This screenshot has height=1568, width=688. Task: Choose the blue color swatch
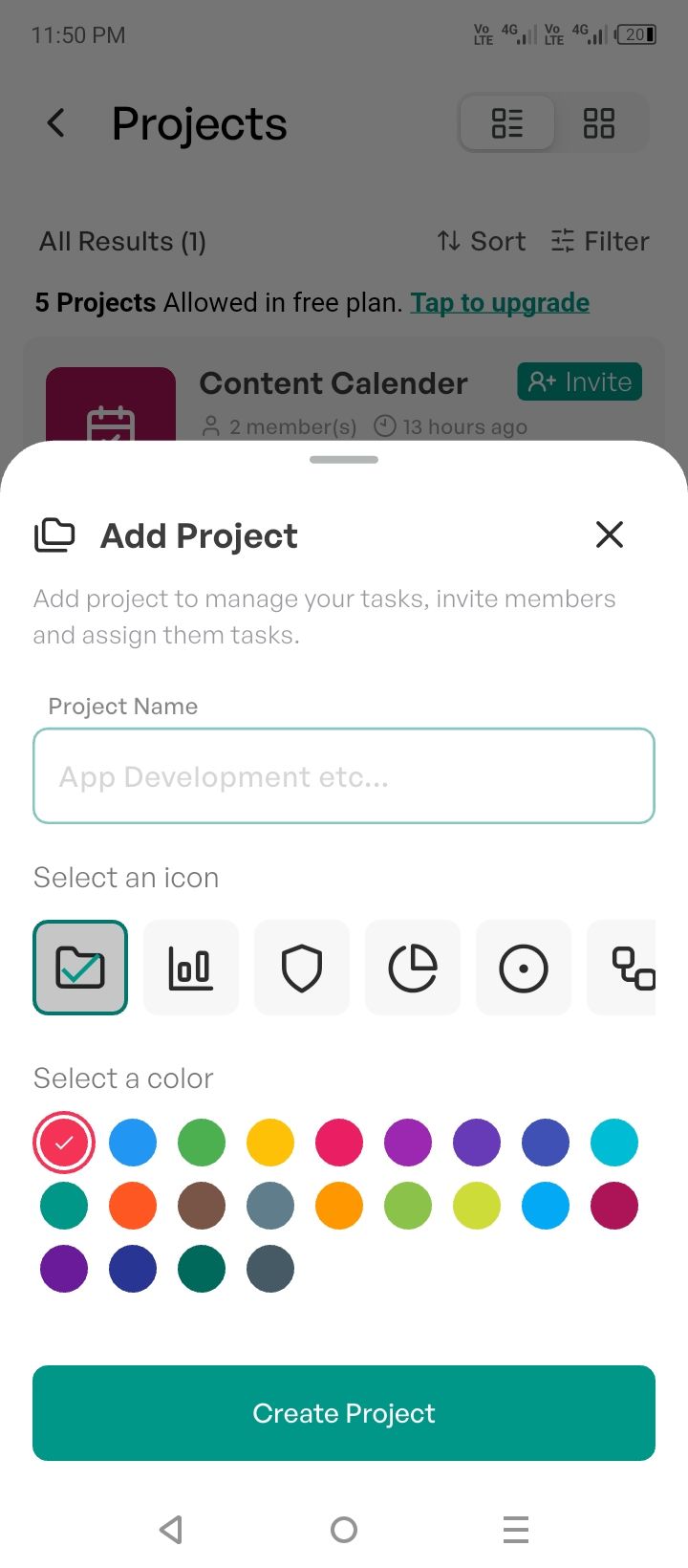coord(133,1143)
